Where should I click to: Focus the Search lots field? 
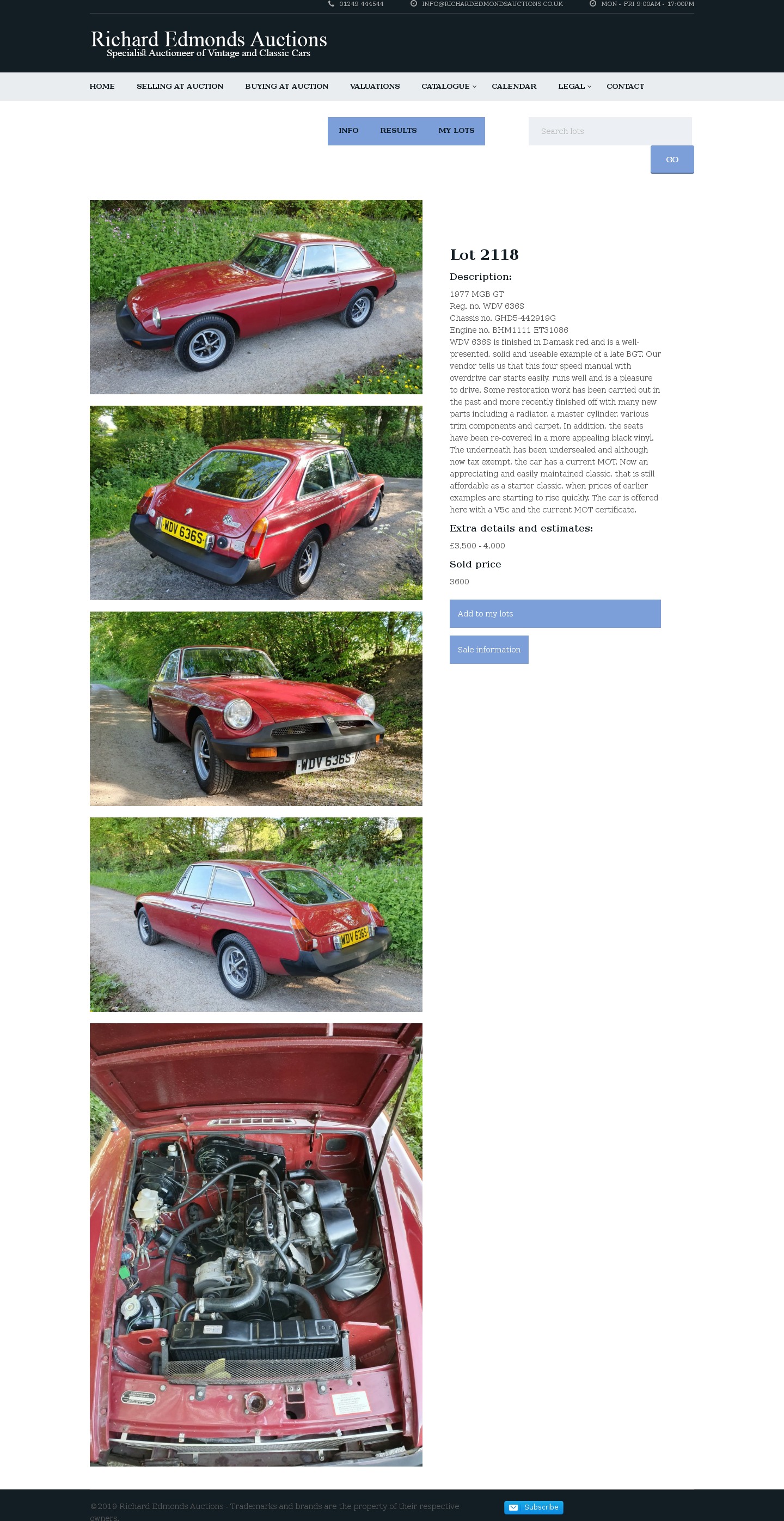click(x=609, y=131)
